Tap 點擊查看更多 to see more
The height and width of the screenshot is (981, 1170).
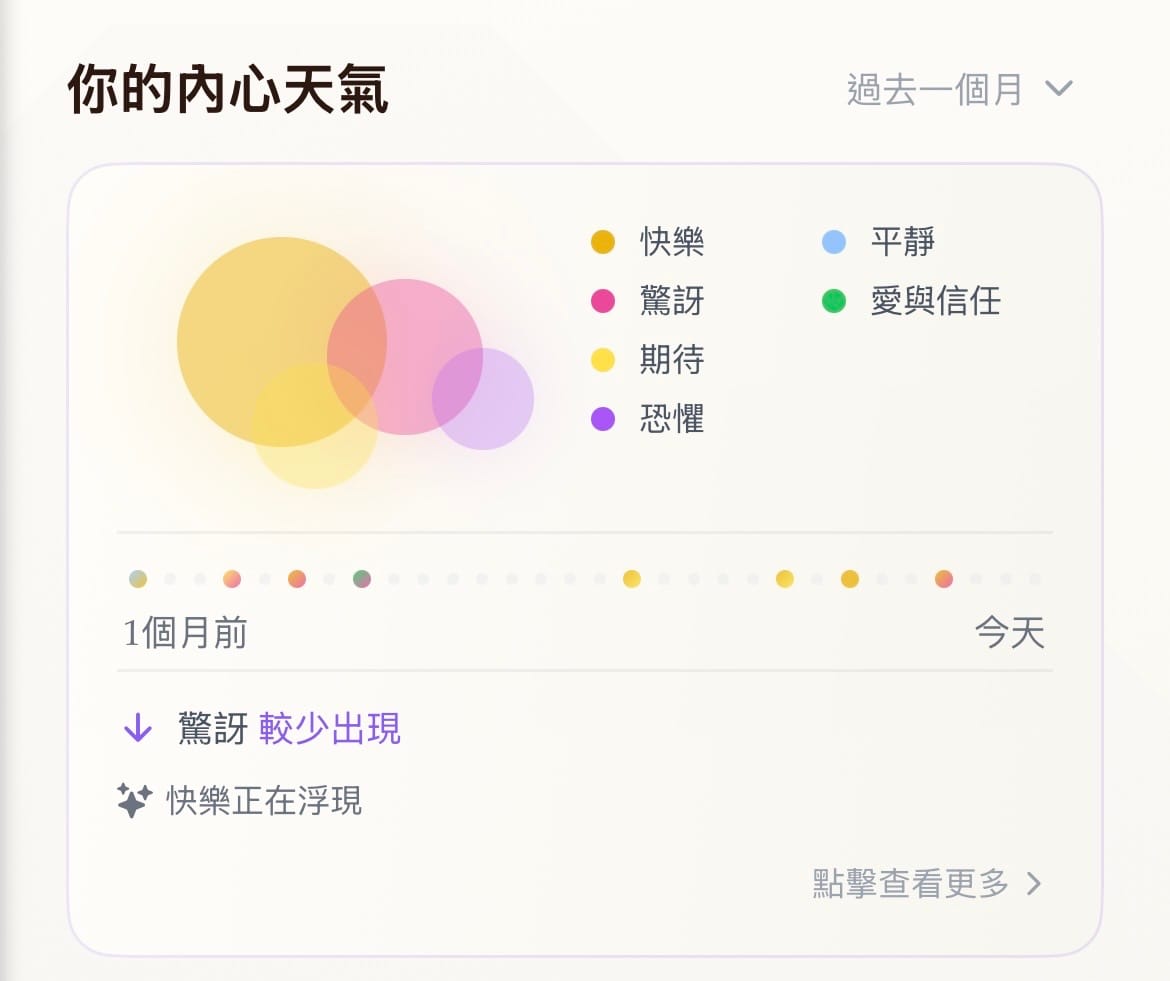[x=926, y=884]
